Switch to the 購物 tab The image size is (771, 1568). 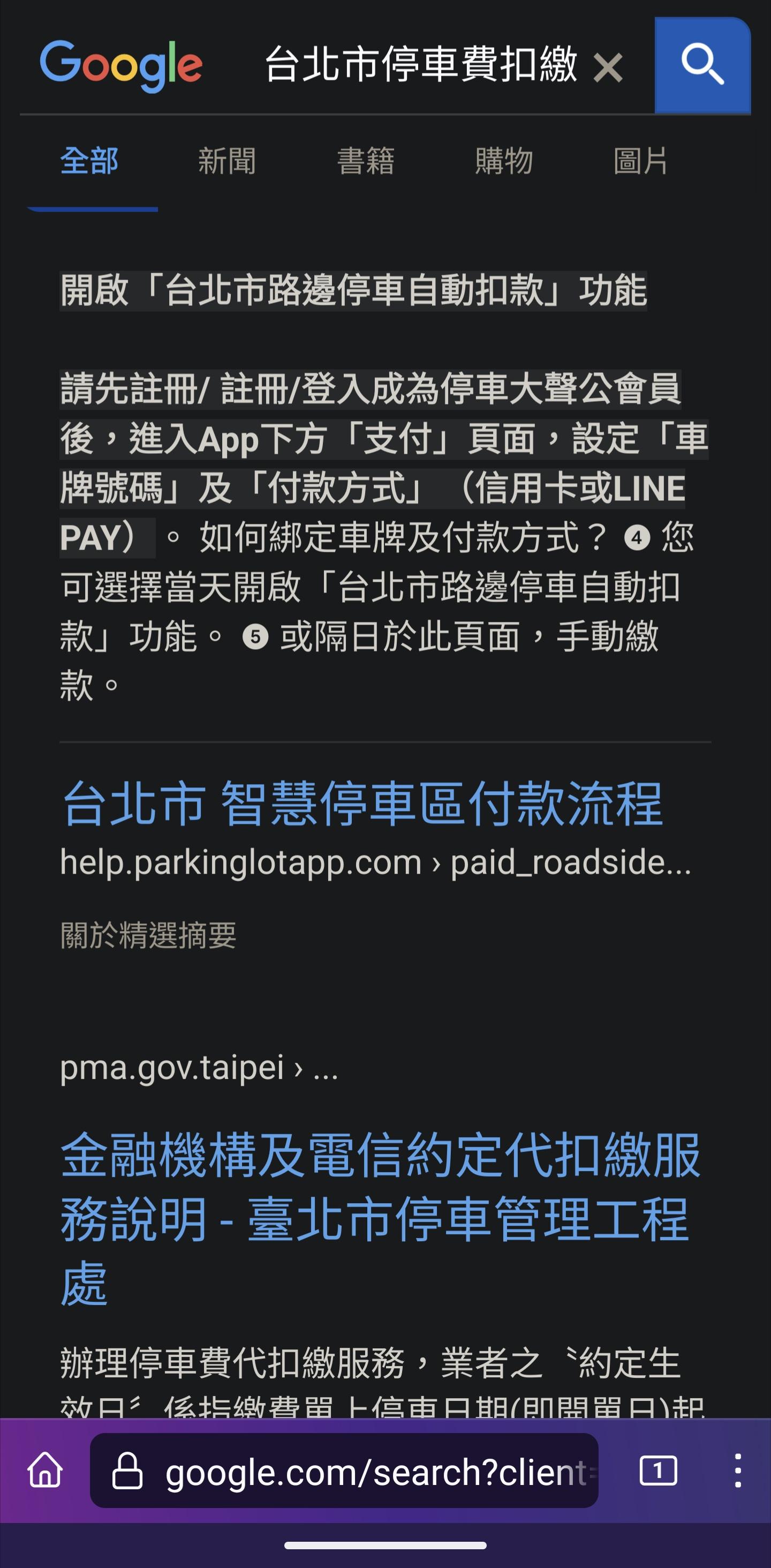[504, 161]
